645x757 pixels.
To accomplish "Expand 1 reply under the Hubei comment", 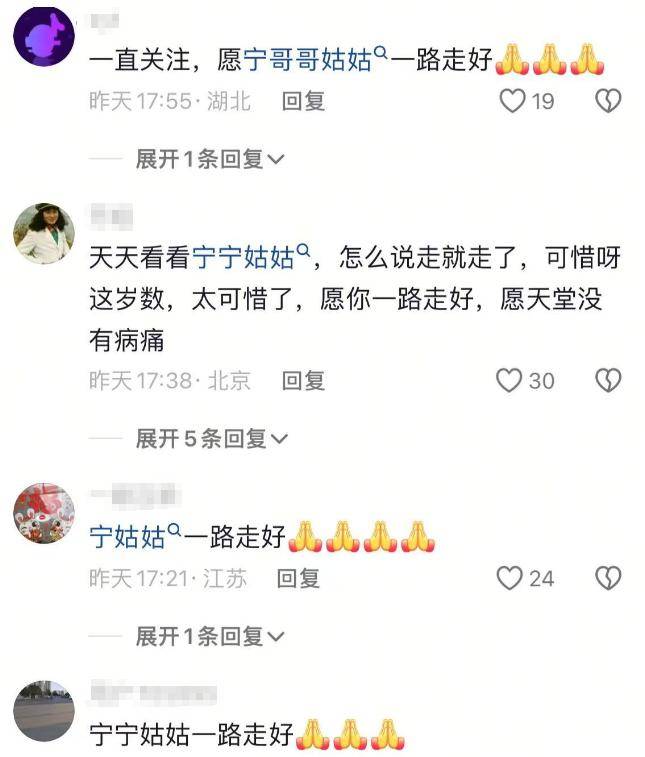I will [210, 159].
